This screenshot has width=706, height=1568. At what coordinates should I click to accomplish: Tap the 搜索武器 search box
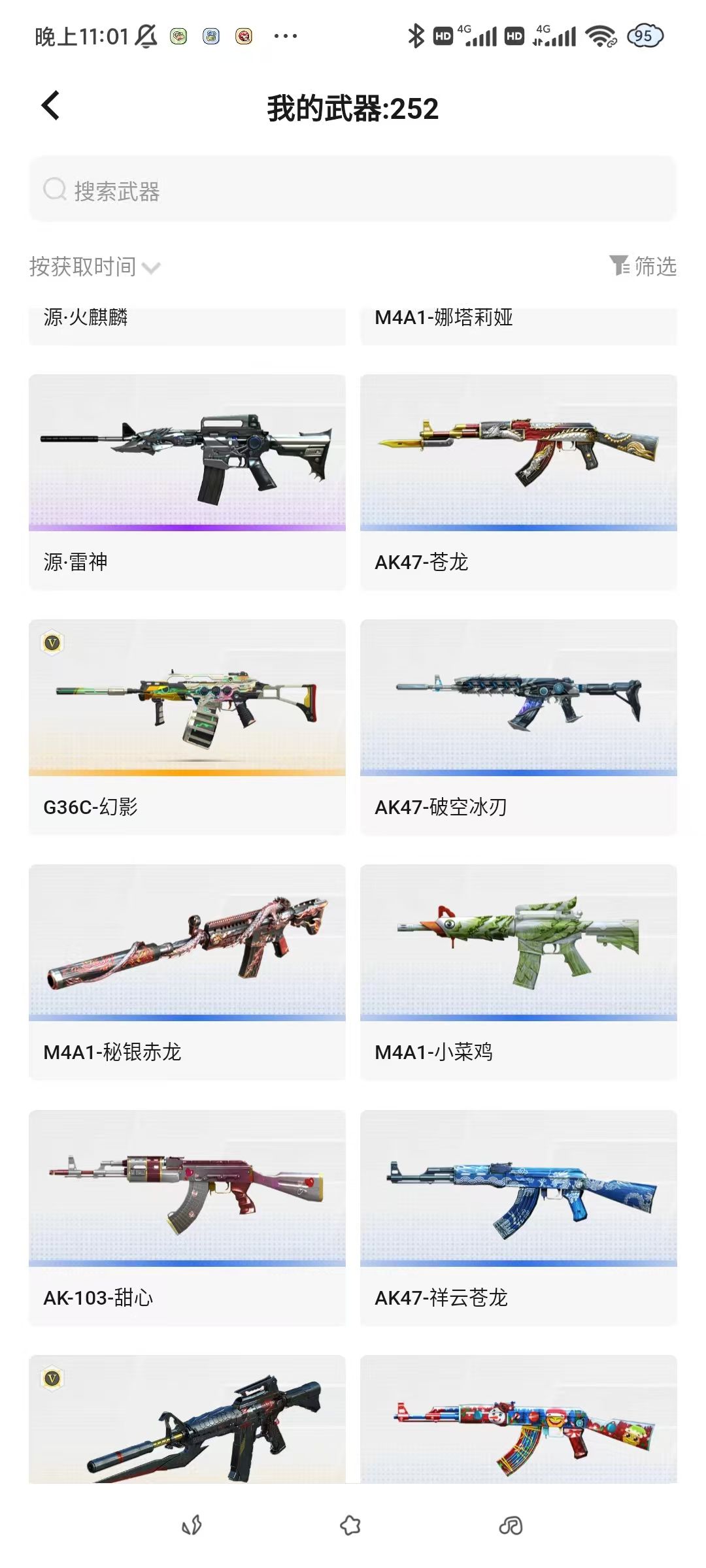pyautogui.click(x=353, y=190)
